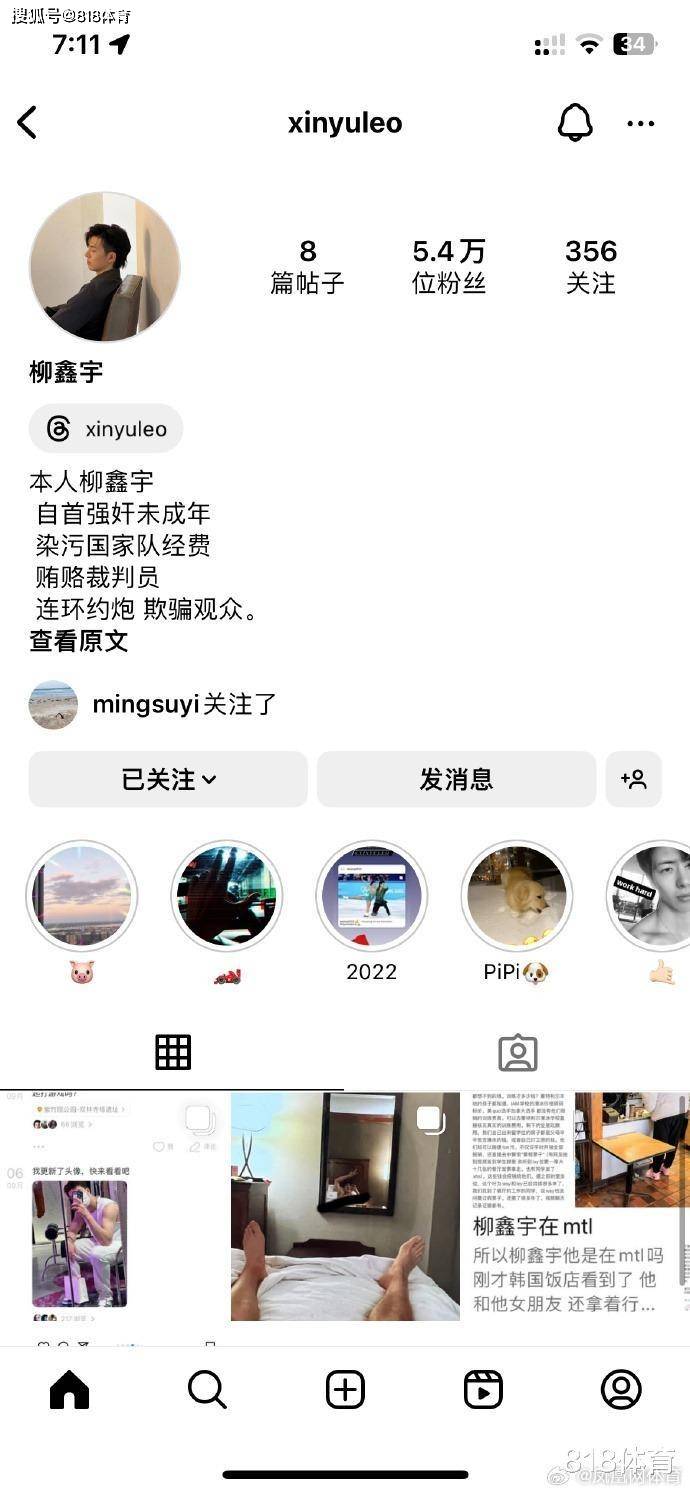Open the 已关注 following dropdown
The height and width of the screenshot is (1493, 690).
(168, 779)
